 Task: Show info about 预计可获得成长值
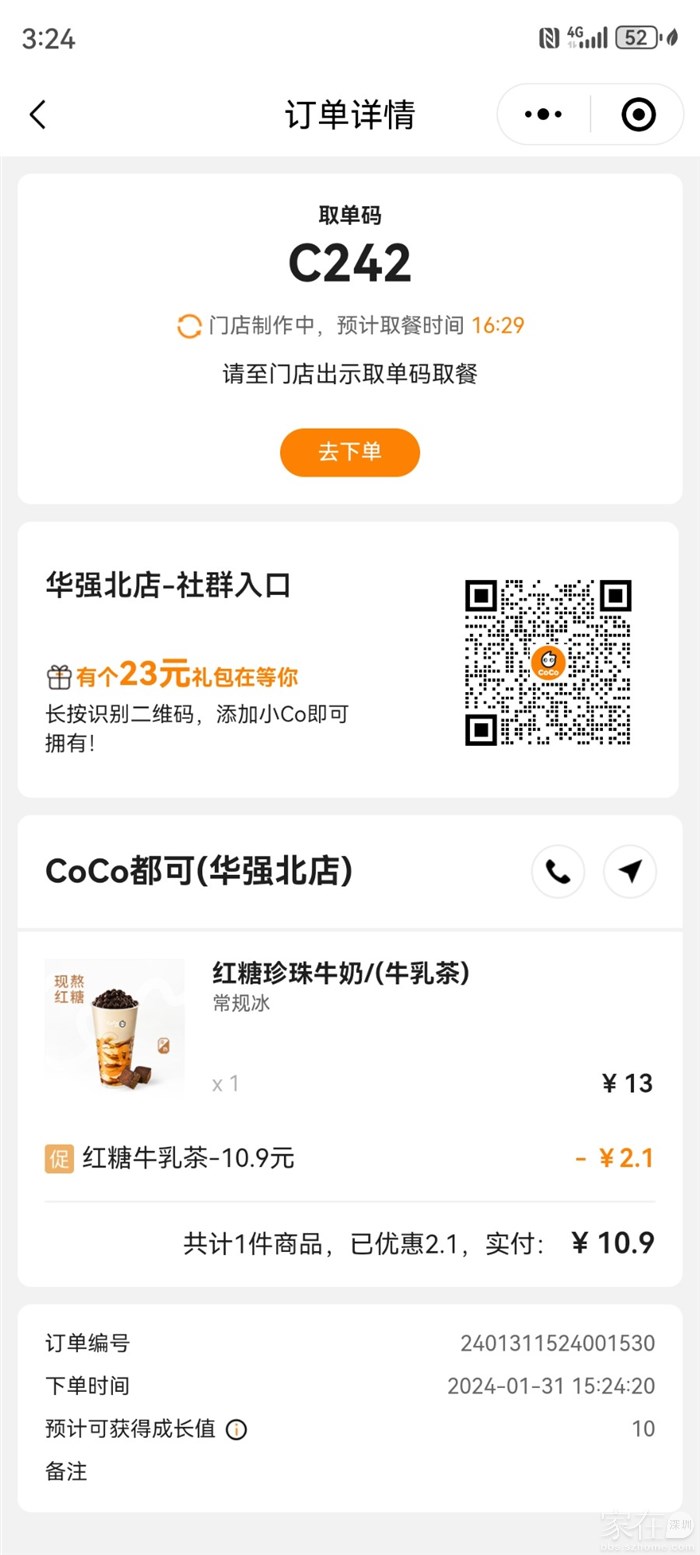236,1429
